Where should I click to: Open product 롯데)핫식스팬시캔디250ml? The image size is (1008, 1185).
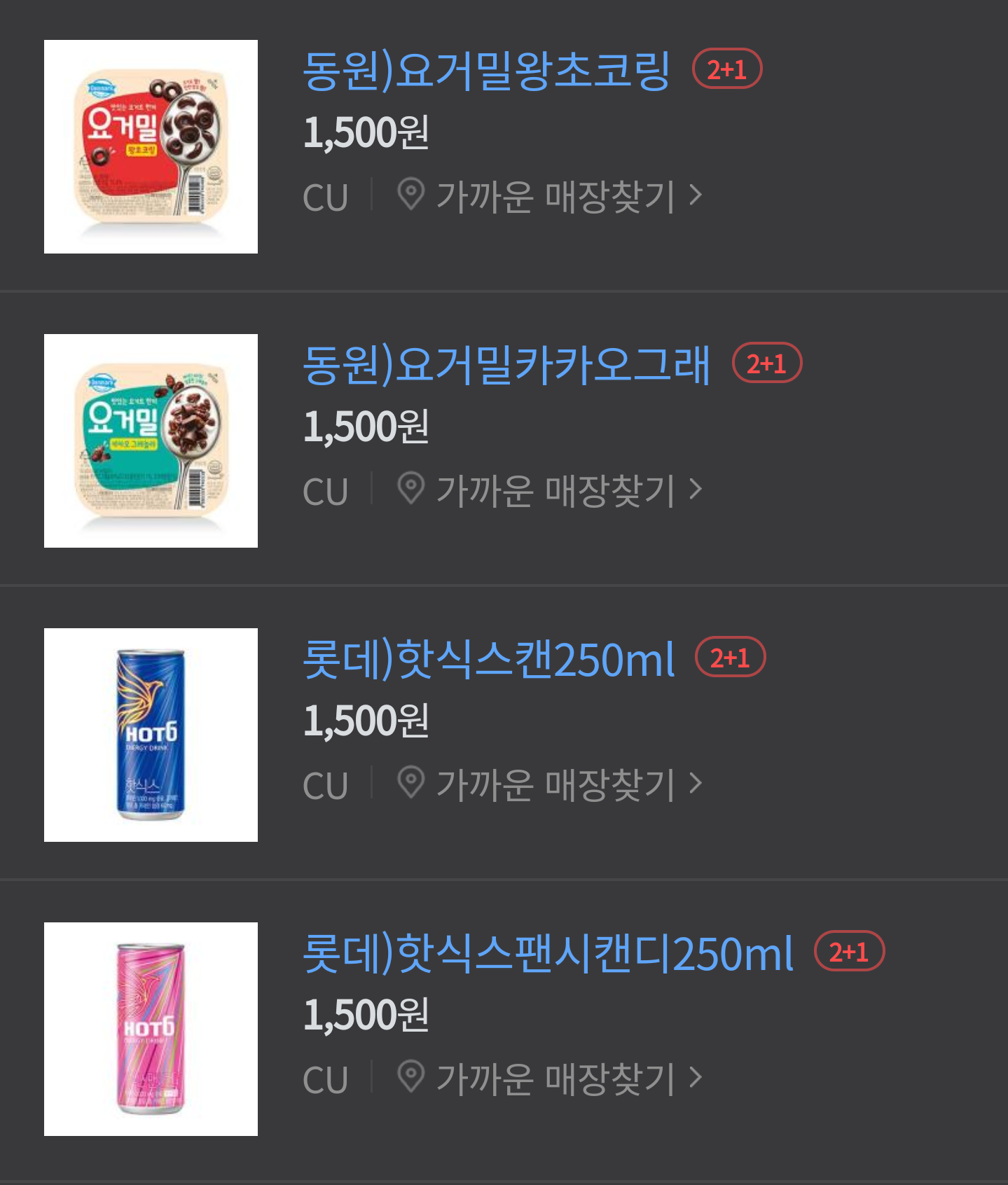point(548,954)
